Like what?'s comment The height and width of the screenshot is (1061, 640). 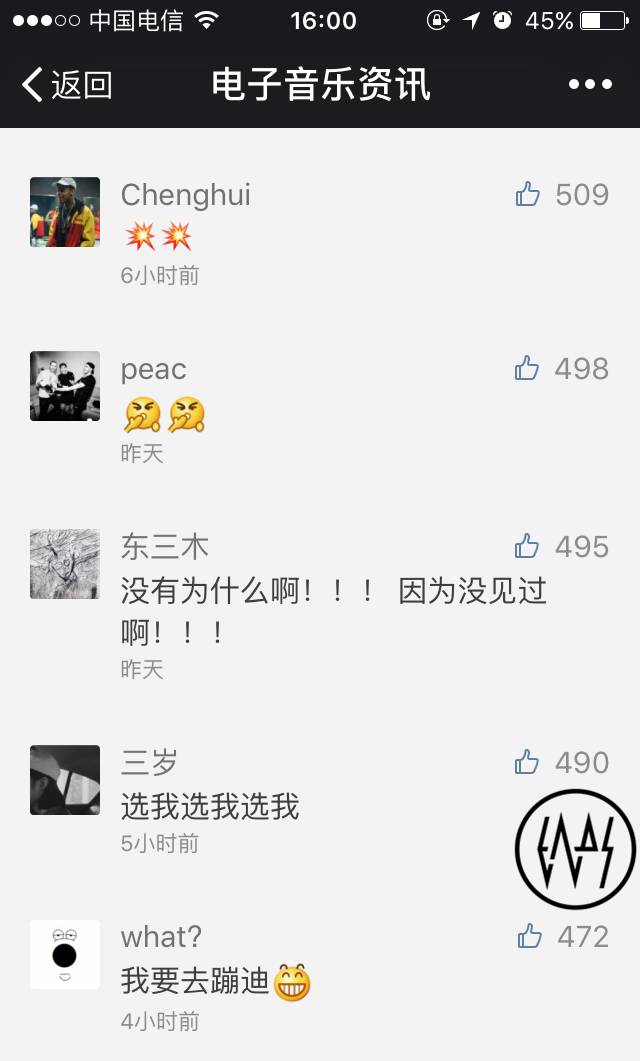tap(529, 937)
